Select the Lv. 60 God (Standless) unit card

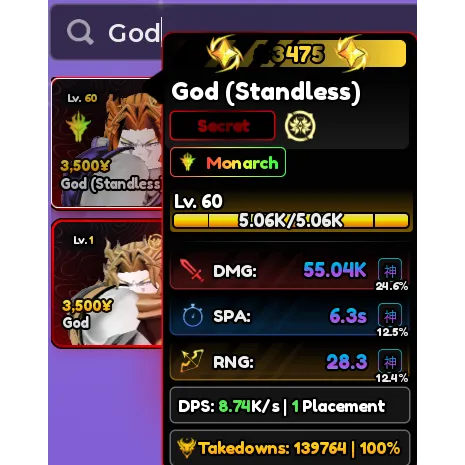tap(107, 143)
